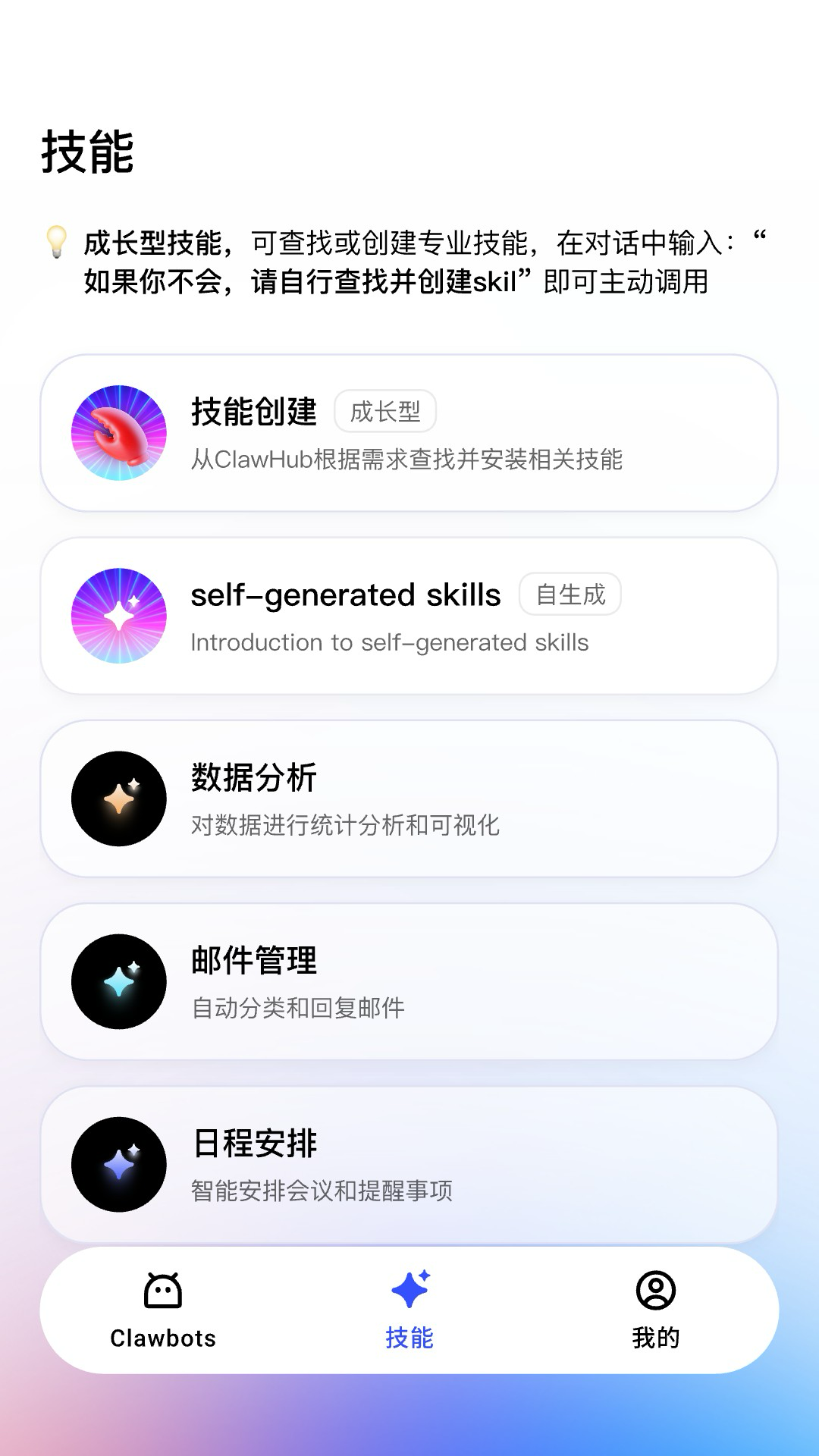
Task: Select the 技能创建 lobster claw icon
Action: [x=118, y=429]
